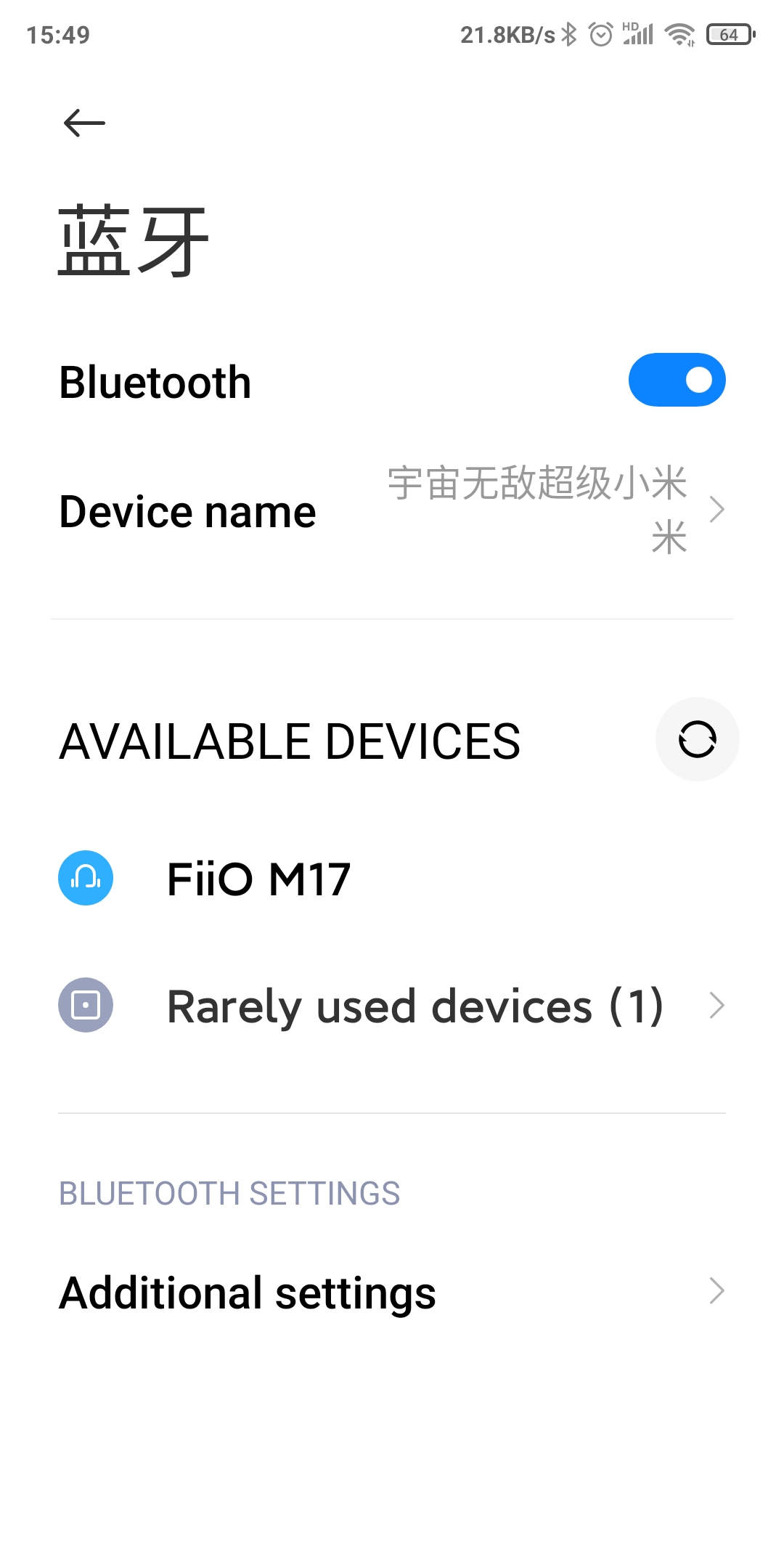Turn off the Bluetooth switch
This screenshot has width=784, height=1567.
click(677, 380)
